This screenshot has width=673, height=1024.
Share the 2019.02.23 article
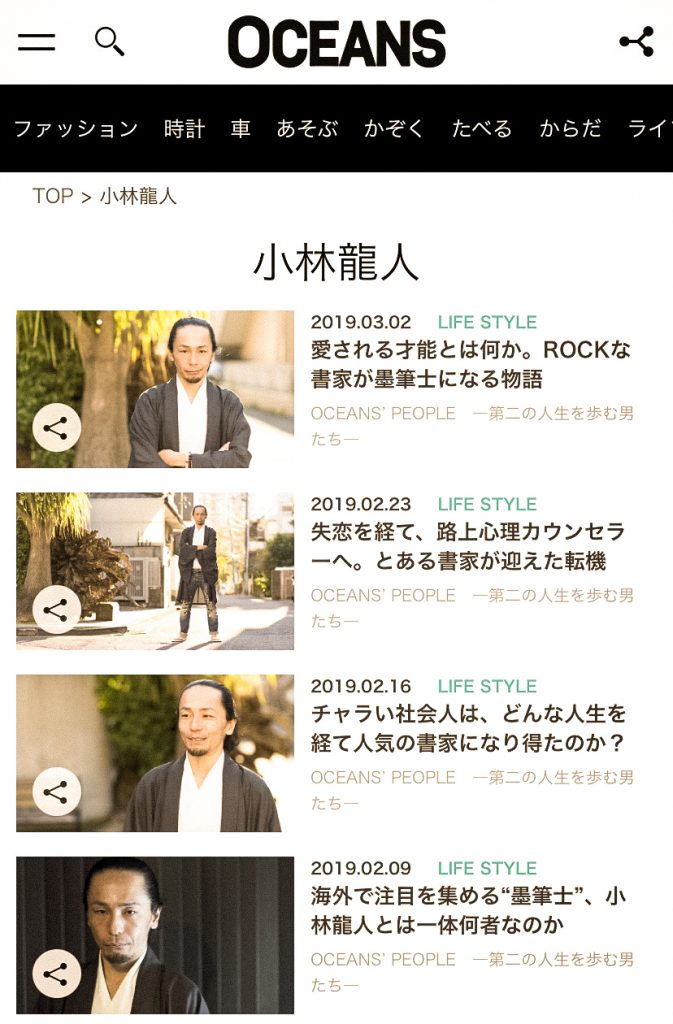[x=56, y=610]
